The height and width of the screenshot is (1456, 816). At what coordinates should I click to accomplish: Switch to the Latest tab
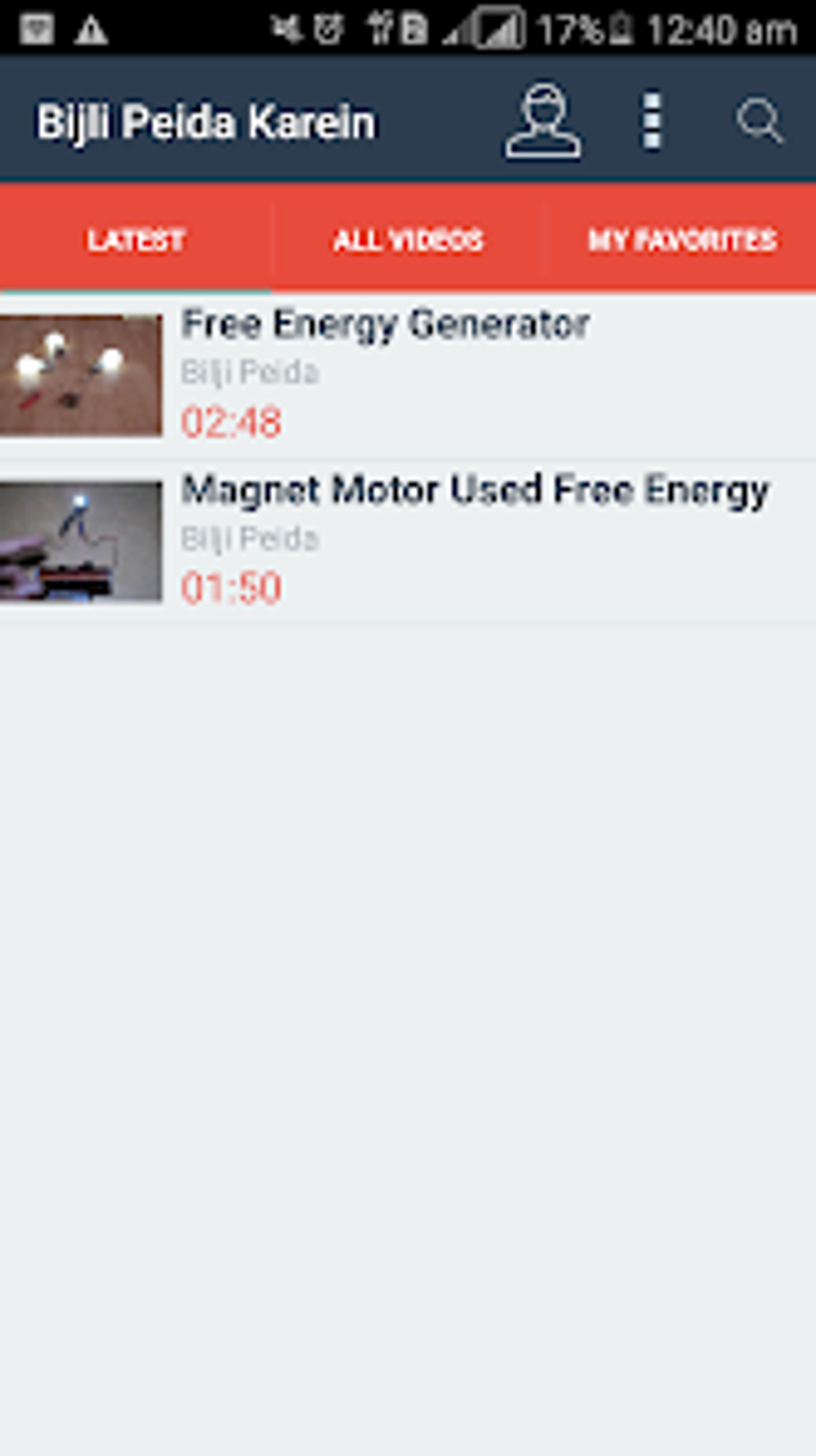pyautogui.click(x=136, y=239)
